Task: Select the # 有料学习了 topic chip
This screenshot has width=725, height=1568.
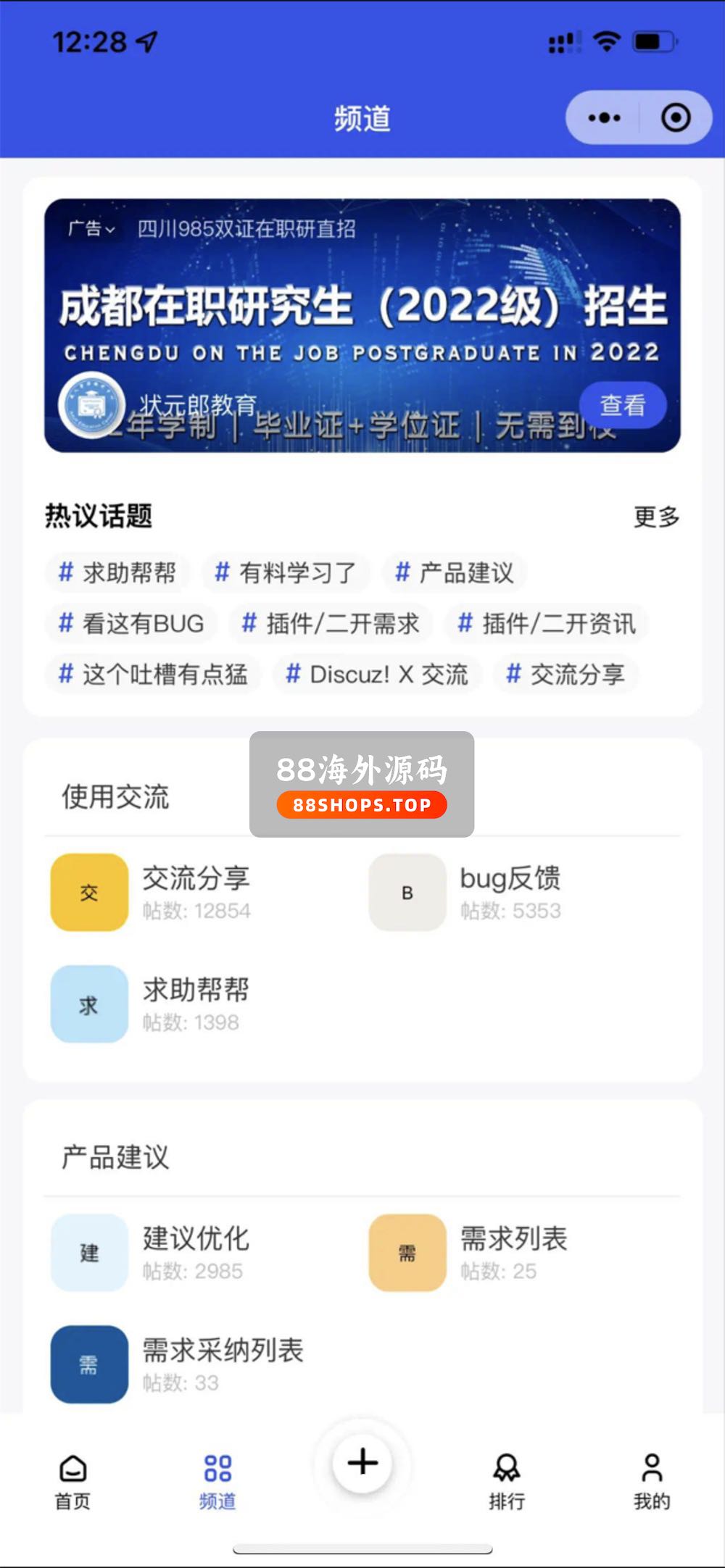Action: click(x=286, y=573)
